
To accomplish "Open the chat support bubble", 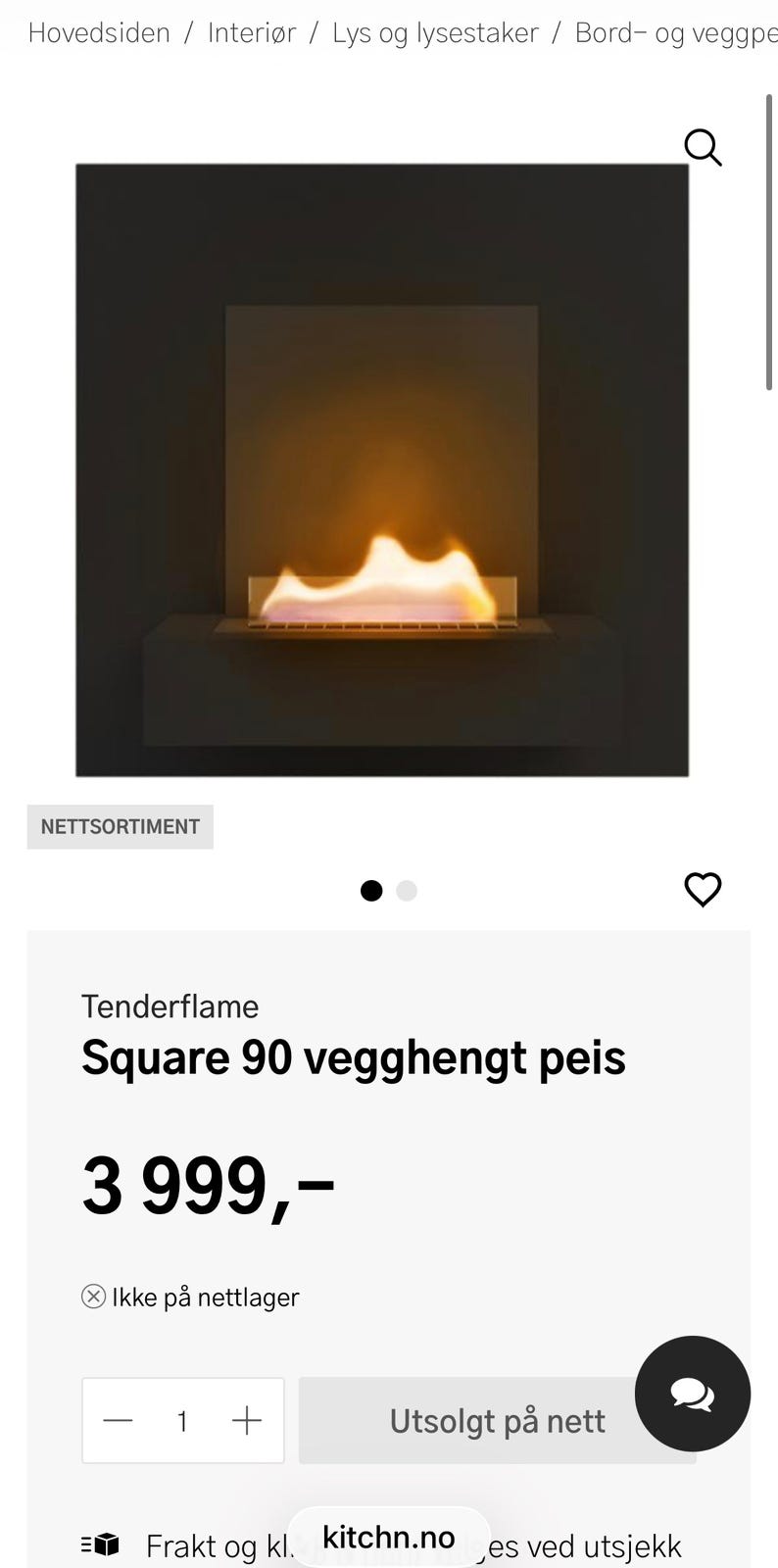I will [x=693, y=1394].
